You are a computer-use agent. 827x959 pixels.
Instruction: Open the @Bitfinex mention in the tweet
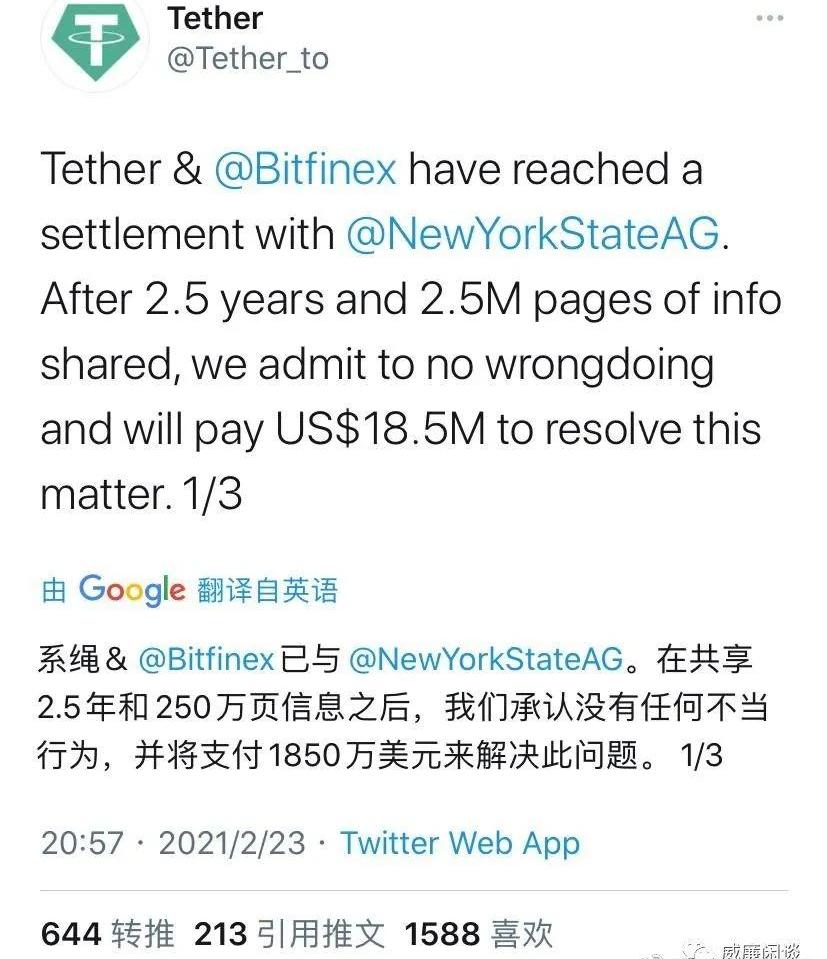pyautogui.click(x=305, y=170)
